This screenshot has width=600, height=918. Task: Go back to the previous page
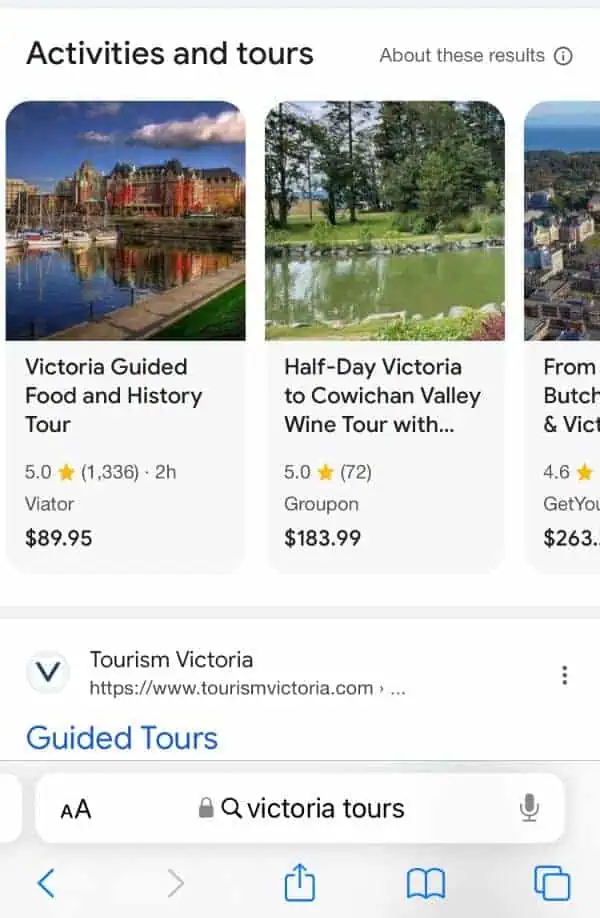click(x=46, y=882)
